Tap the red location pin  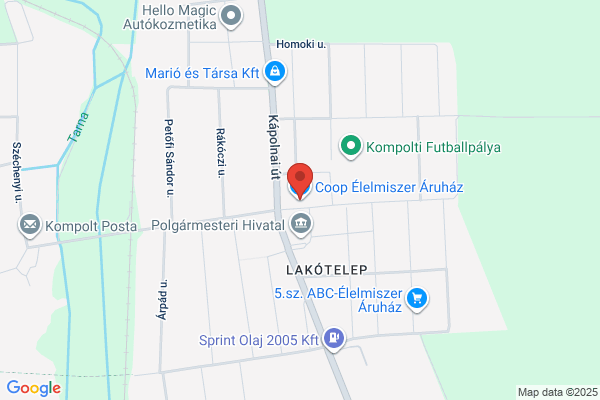point(300,181)
